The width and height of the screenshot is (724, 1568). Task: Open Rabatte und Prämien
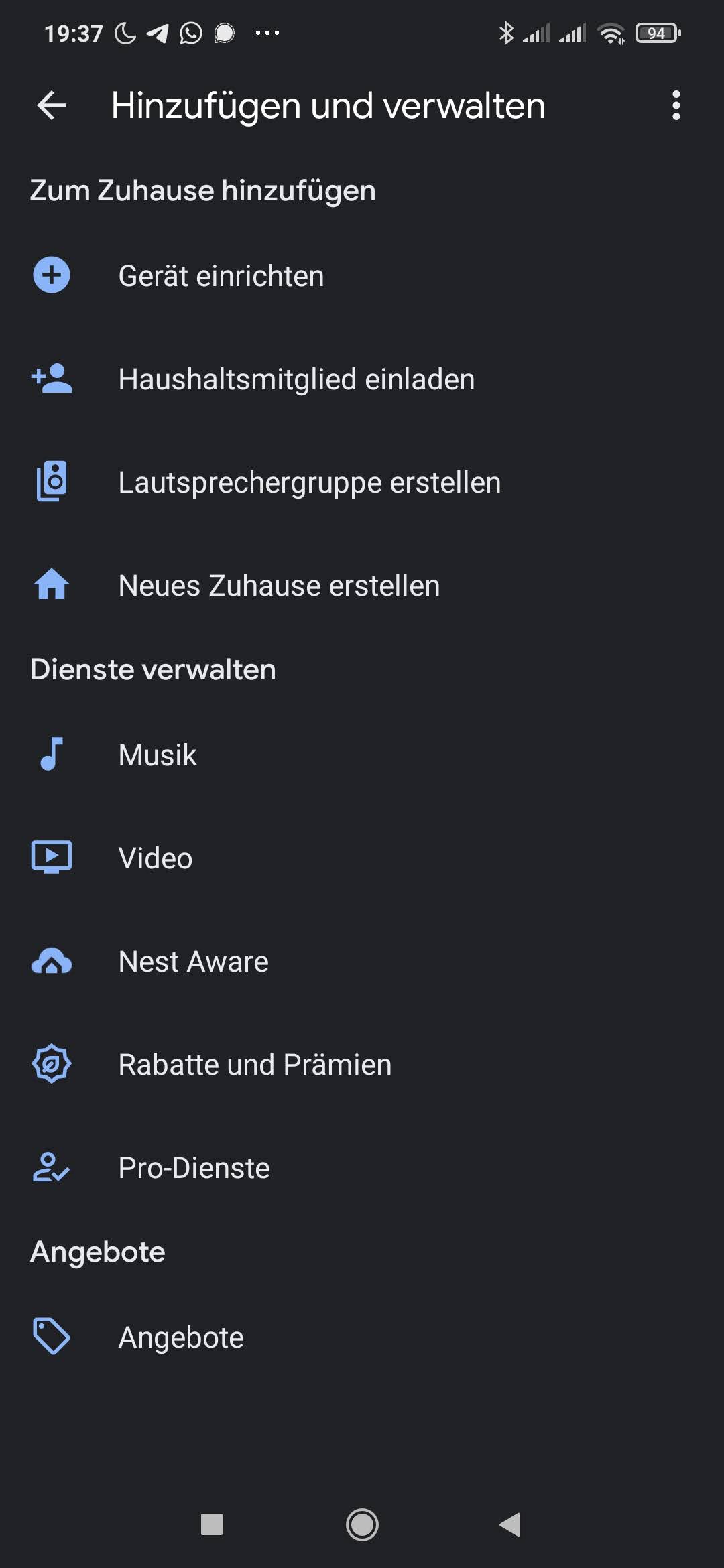click(x=362, y=1065)
